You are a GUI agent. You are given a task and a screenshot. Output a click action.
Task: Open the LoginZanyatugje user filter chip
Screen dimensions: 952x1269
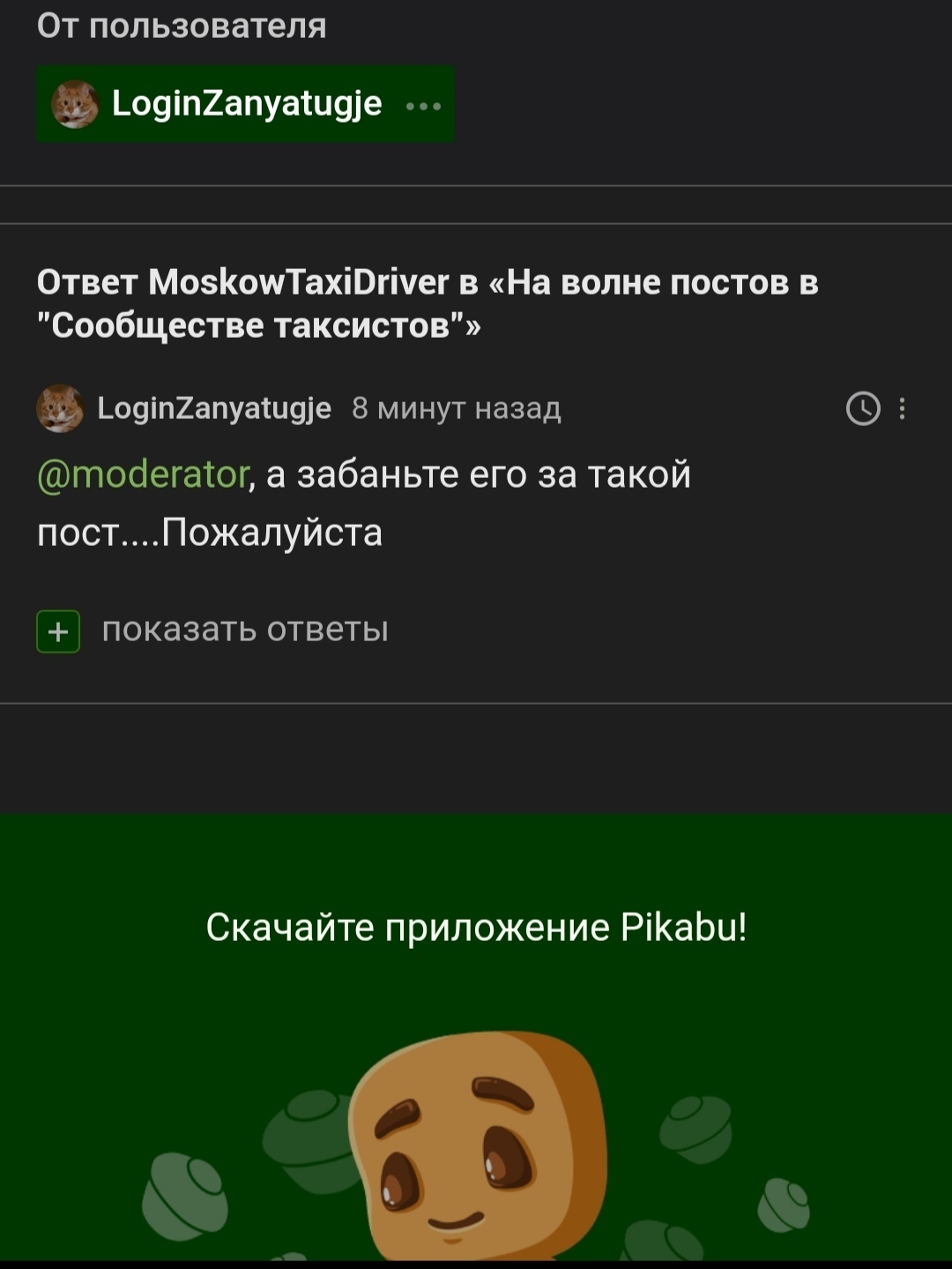click(x=244, y=104)
